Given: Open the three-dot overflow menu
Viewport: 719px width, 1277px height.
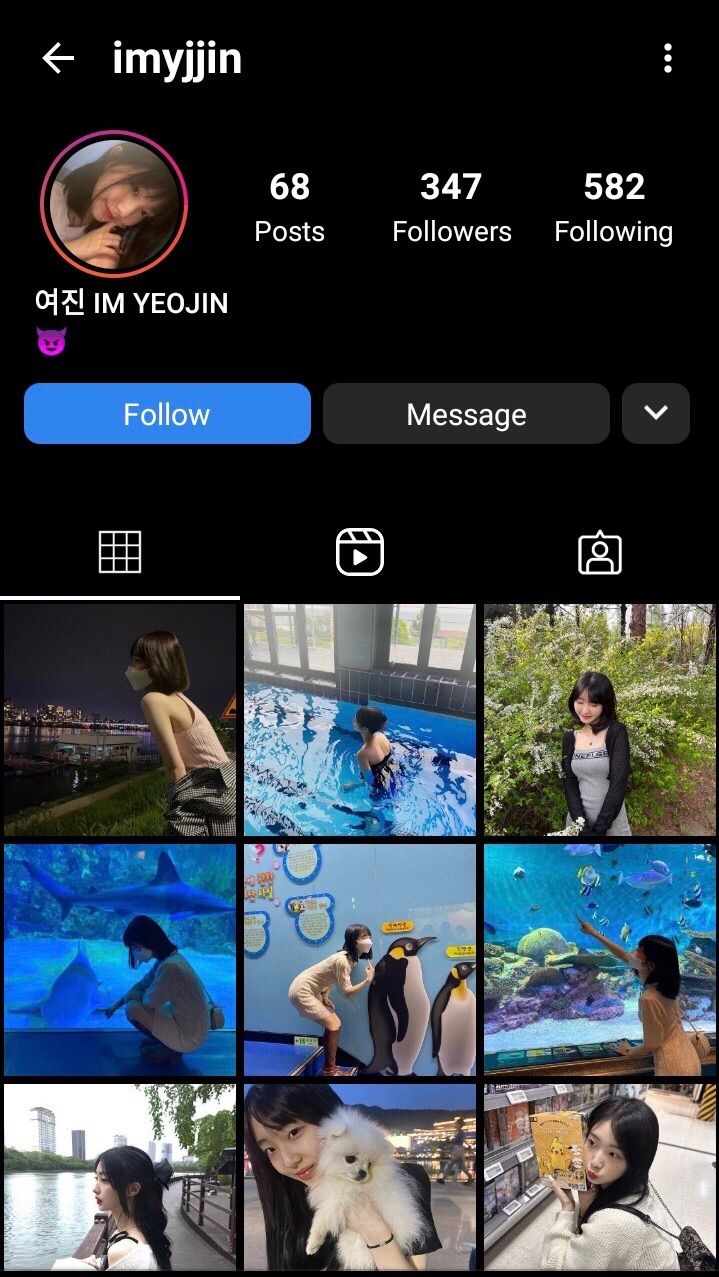Looking at the screenshot, I should pos(667,59).
